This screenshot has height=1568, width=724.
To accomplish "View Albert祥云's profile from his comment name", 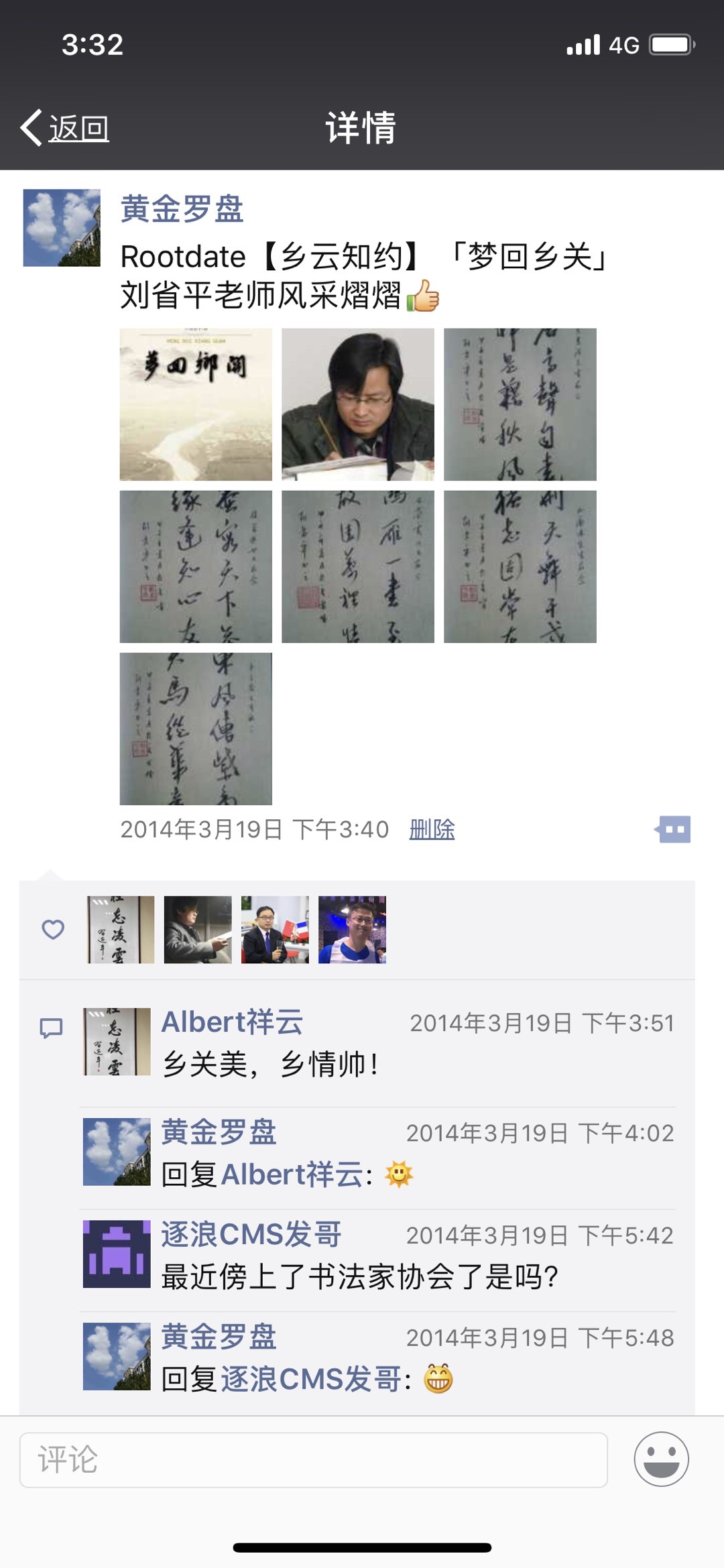I will coord(232,1022).
